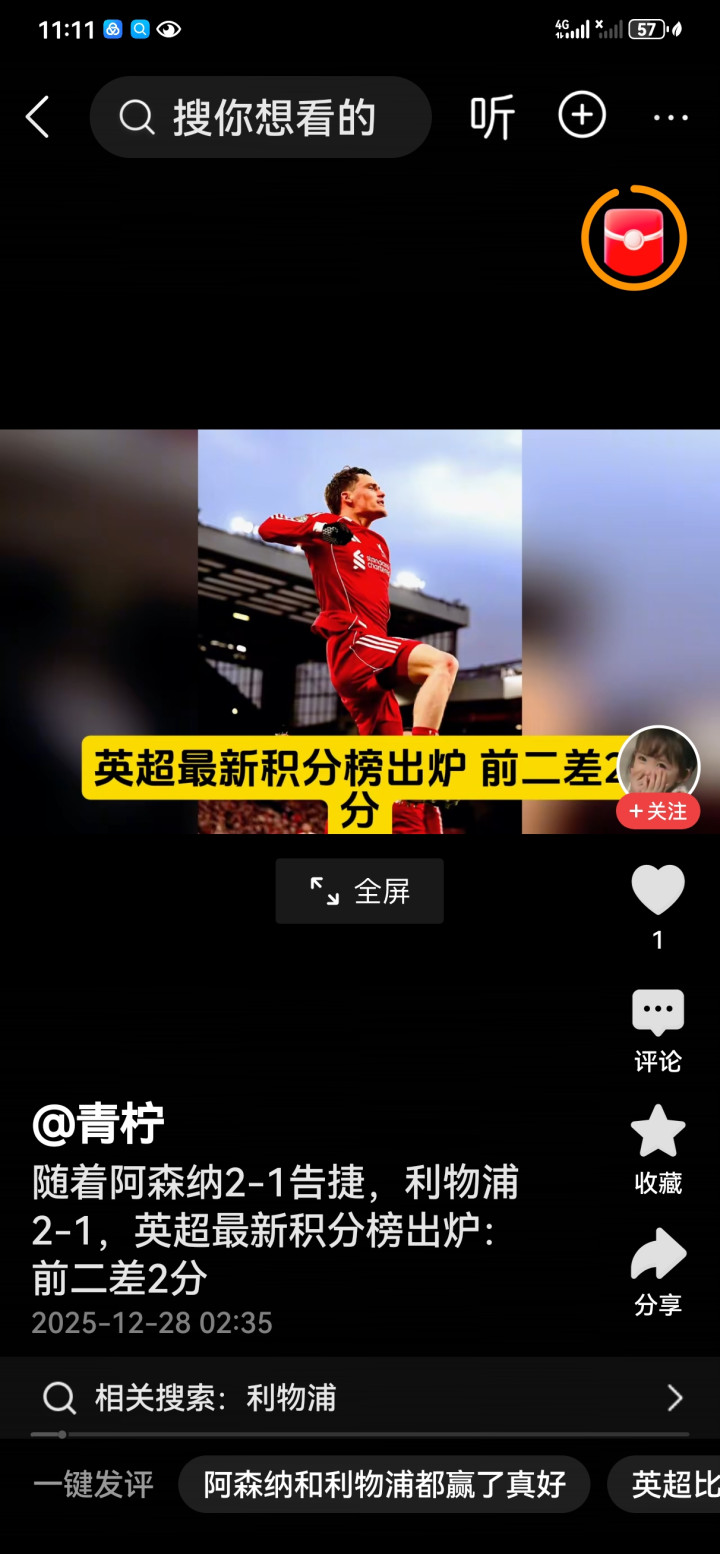Tap the 听 listen mode button
The height and width of the screenshot is (1554, 720).
(492, 118)
